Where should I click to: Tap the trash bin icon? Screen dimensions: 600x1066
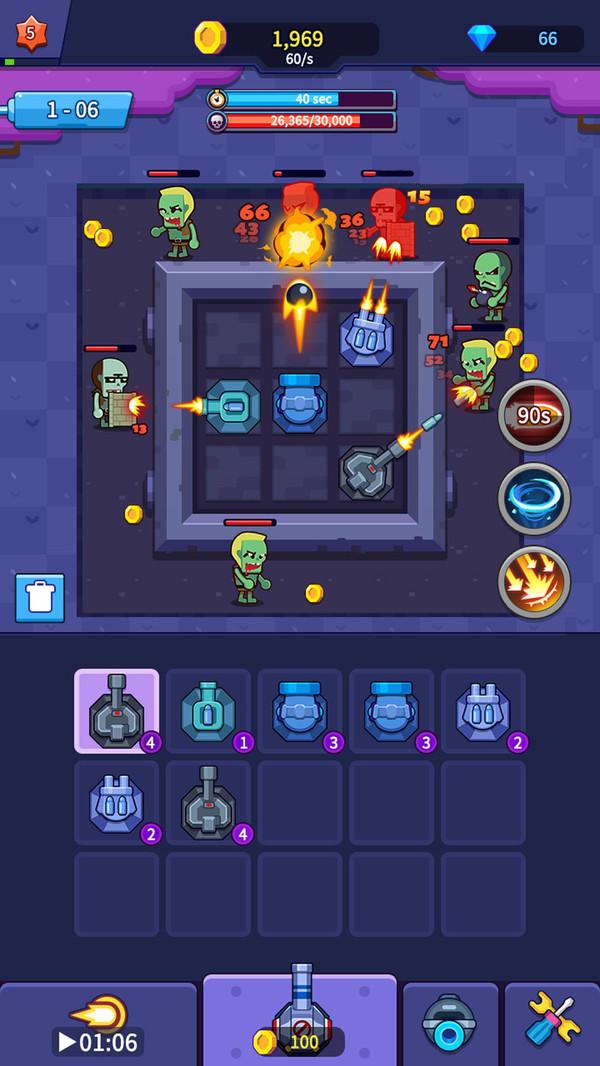40,598
